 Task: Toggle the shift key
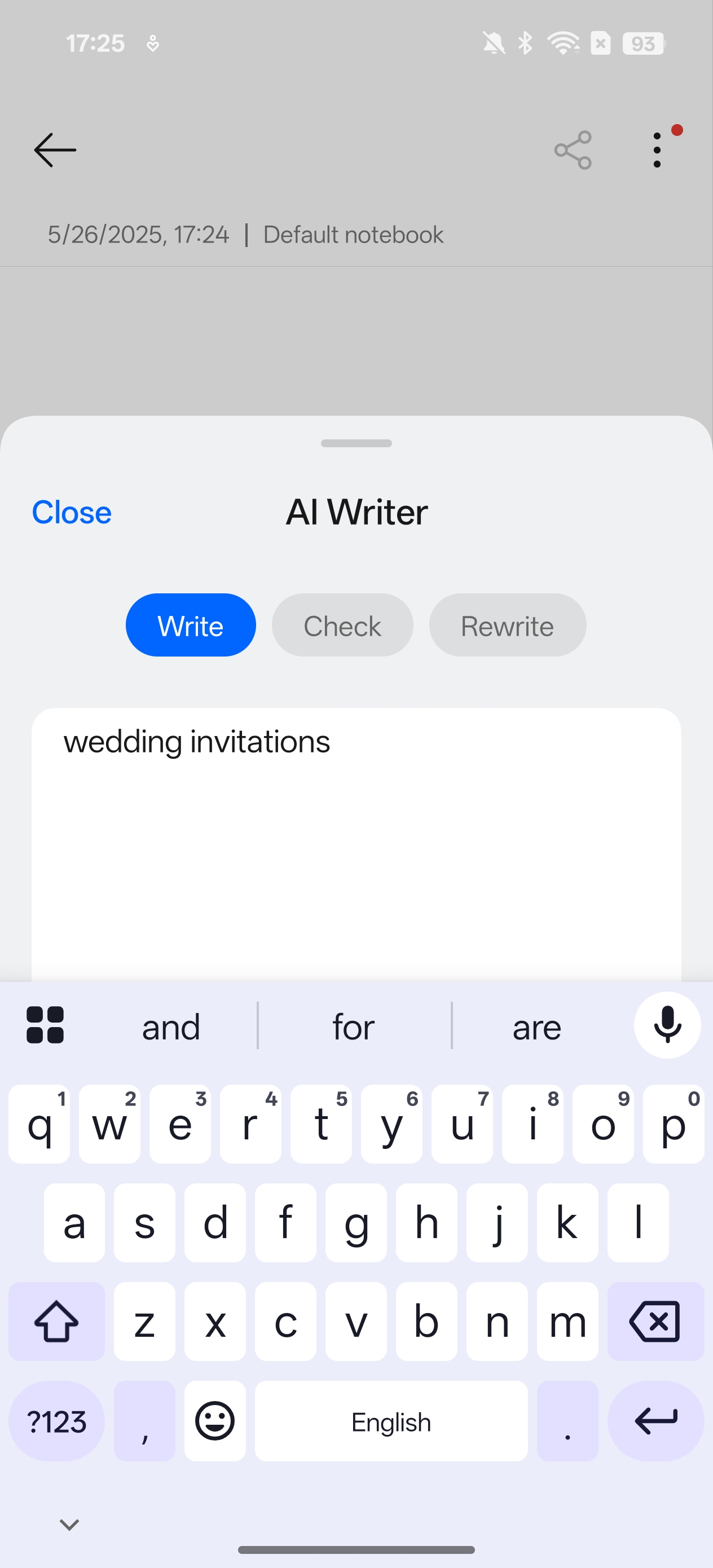click(x=56, y=1322)
